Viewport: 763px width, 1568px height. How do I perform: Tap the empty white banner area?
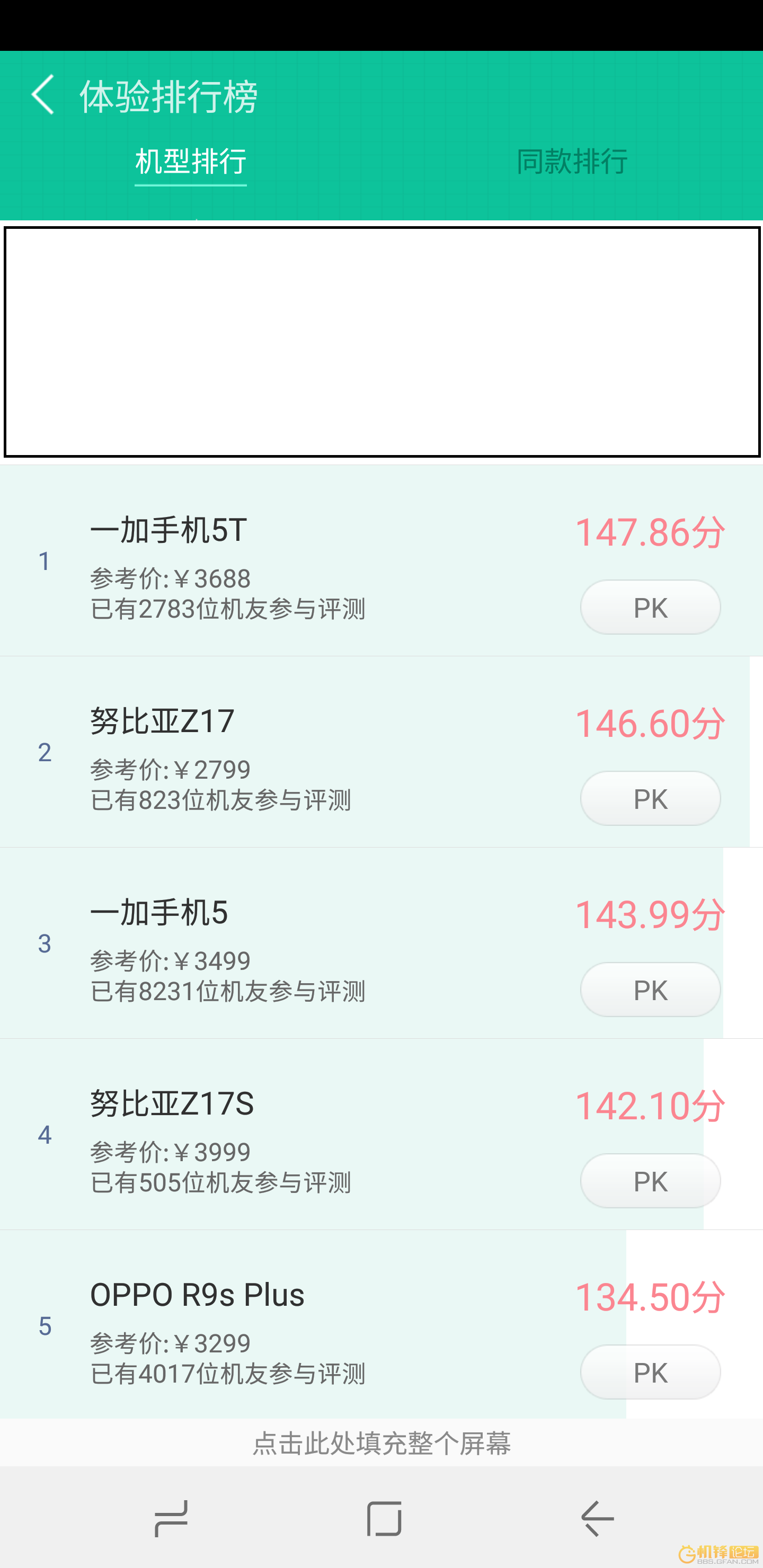click(381, 341)
